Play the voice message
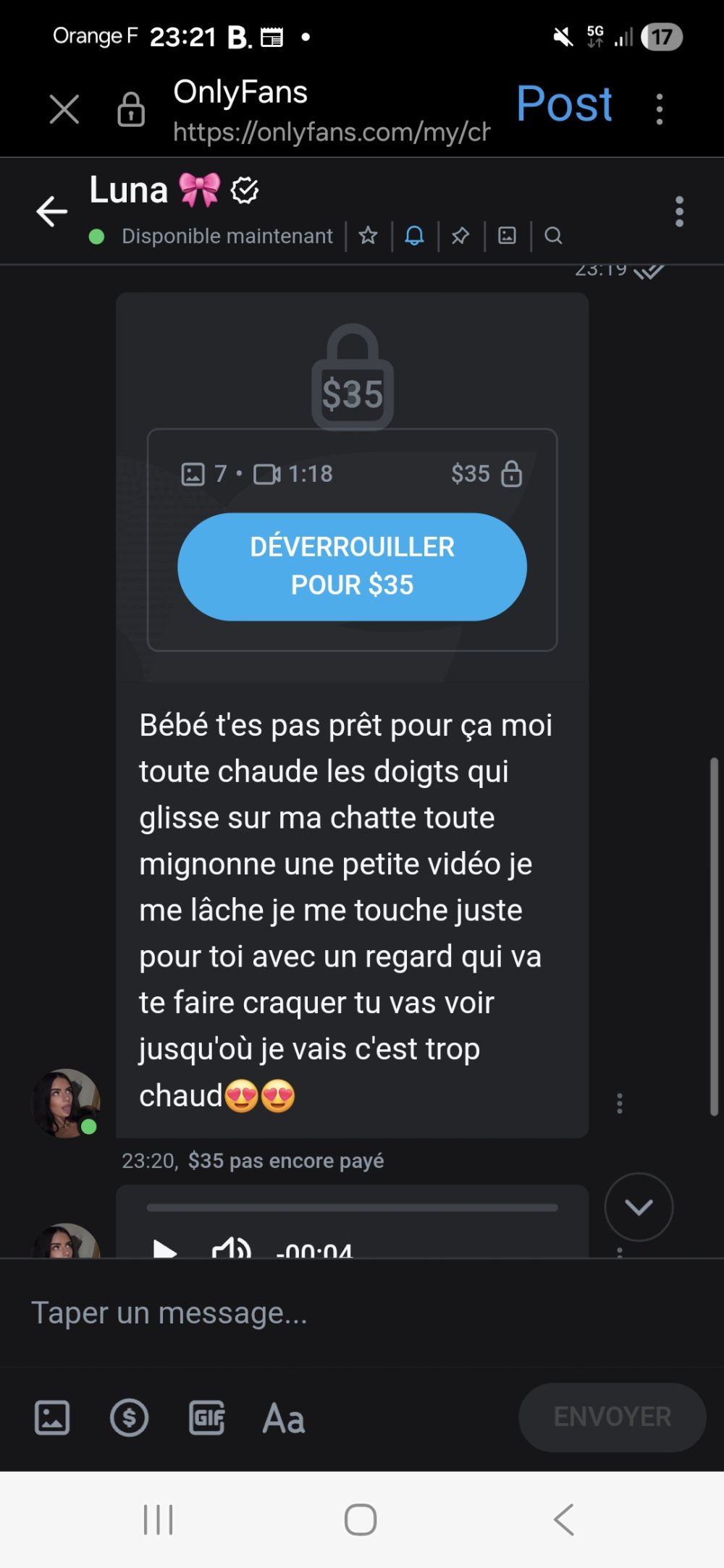 (x=165, y=1247)
